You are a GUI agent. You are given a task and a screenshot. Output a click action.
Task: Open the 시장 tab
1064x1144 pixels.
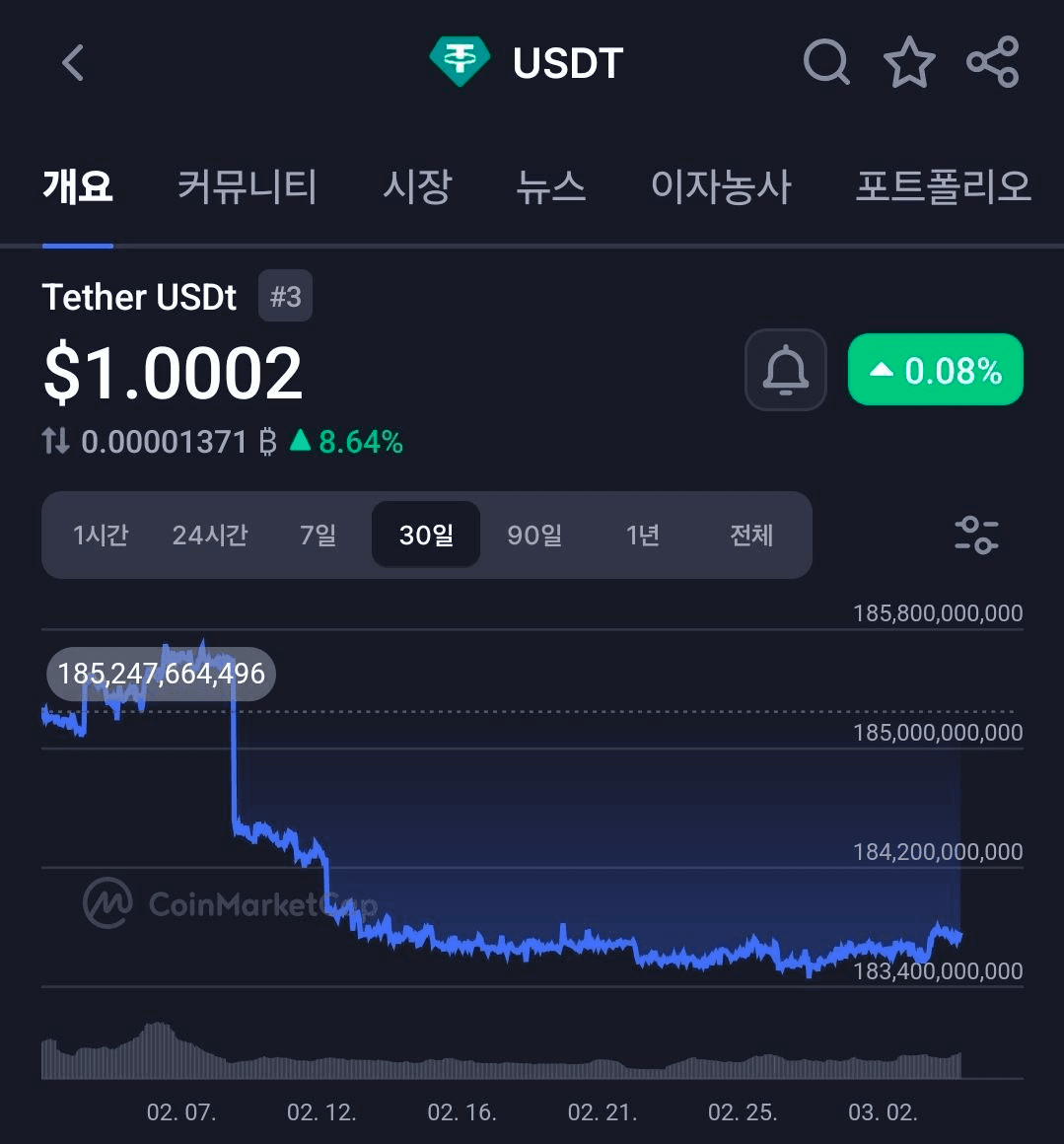[x=417, y=186]
